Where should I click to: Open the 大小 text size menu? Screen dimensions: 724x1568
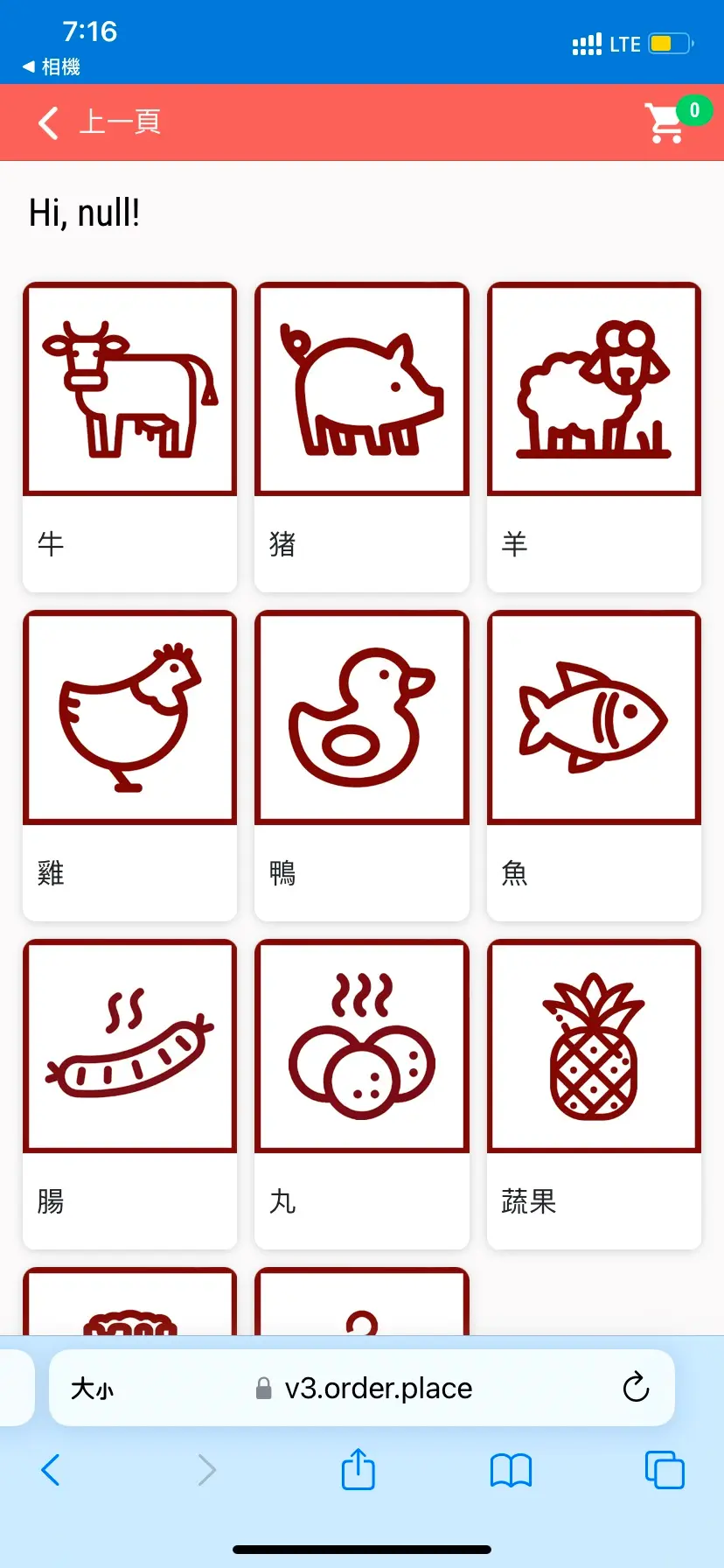(92, 1389)
